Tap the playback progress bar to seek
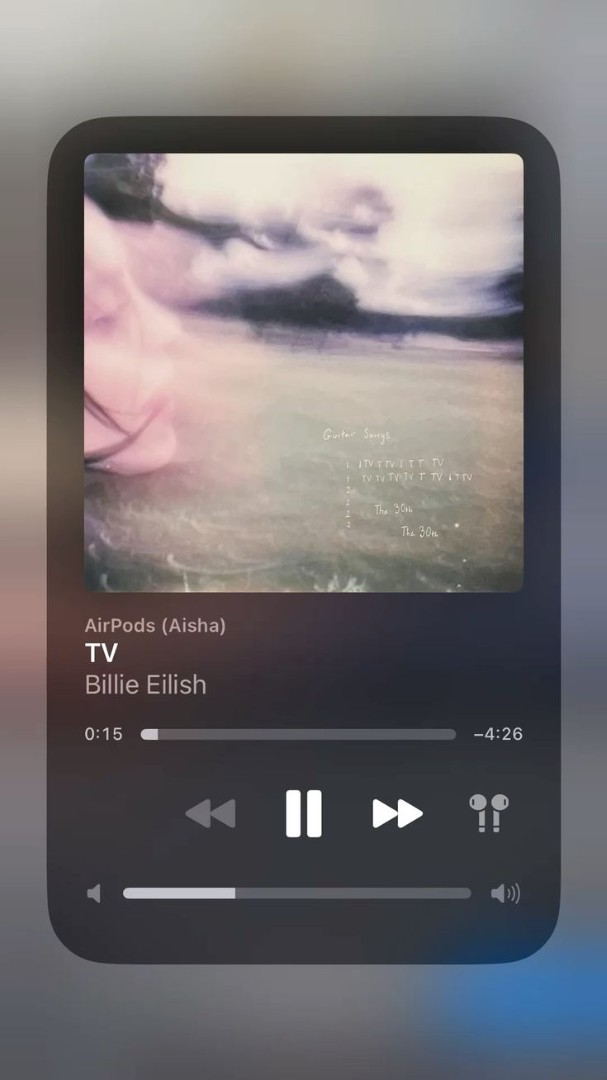Image resolution: width=607 pixels, height=1080 pixels. pos(298,734)
